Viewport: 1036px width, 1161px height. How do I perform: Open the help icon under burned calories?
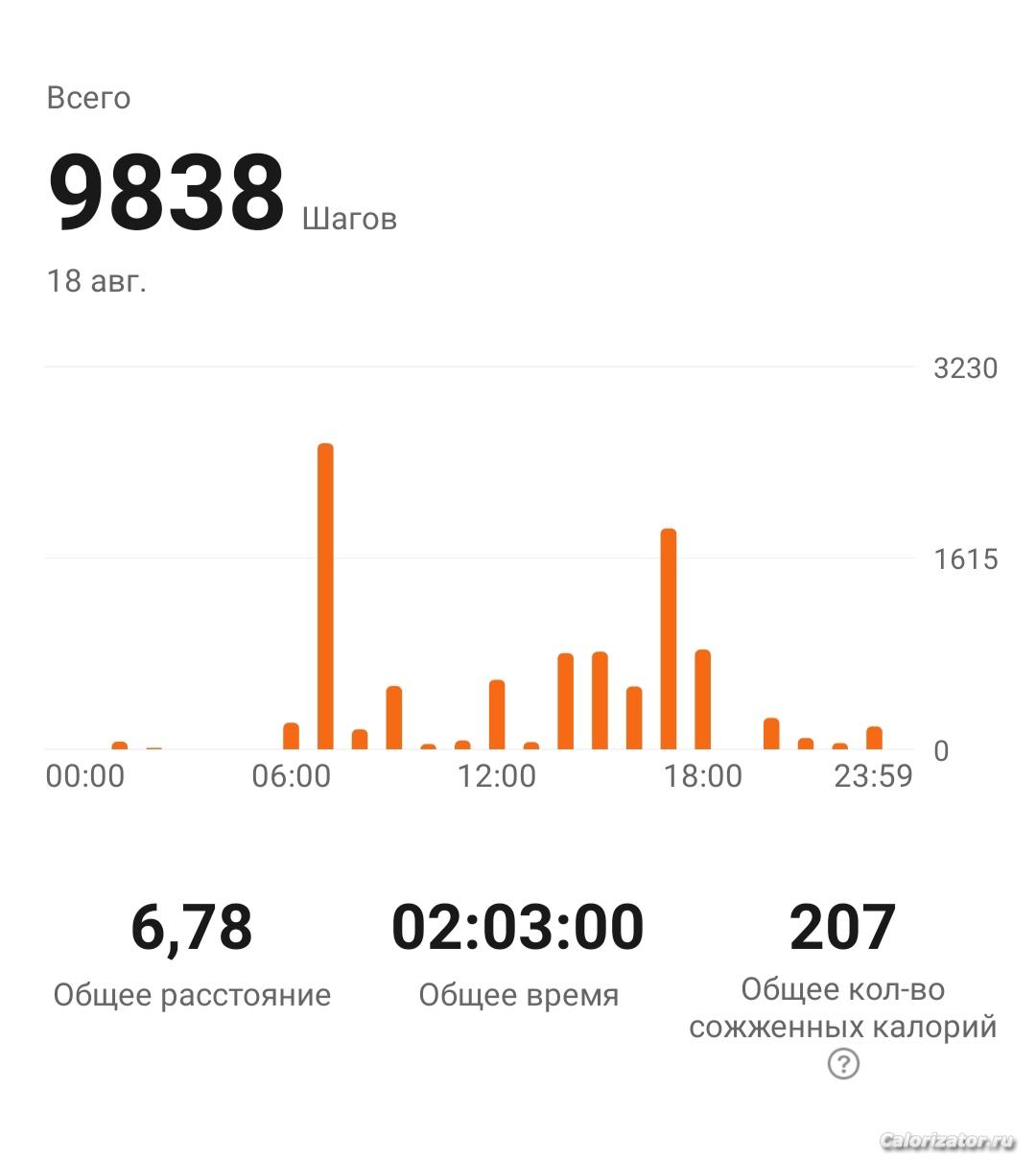click(843, 1063)
